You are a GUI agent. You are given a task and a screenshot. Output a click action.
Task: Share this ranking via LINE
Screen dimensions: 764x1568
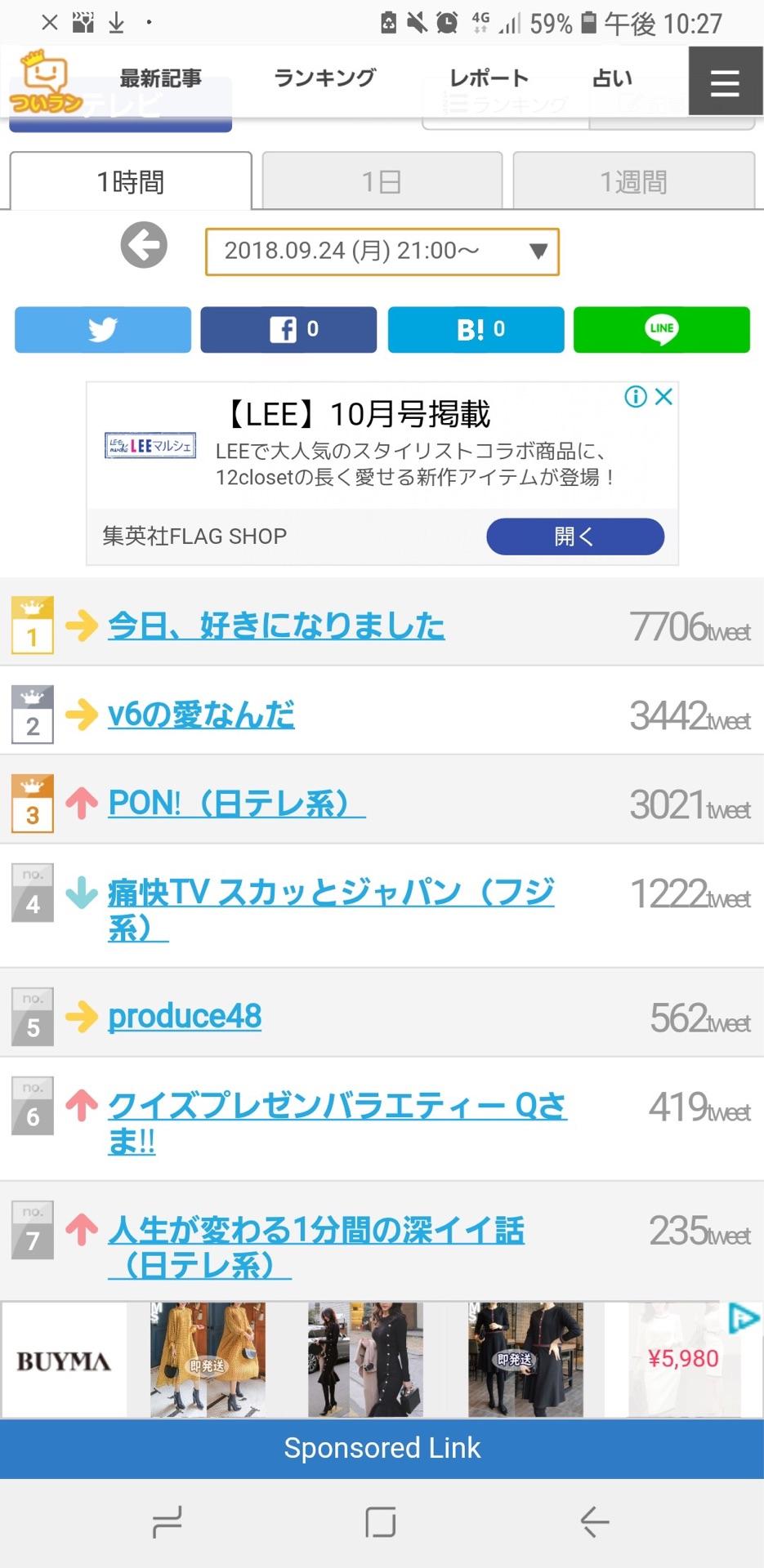(661, 330)
